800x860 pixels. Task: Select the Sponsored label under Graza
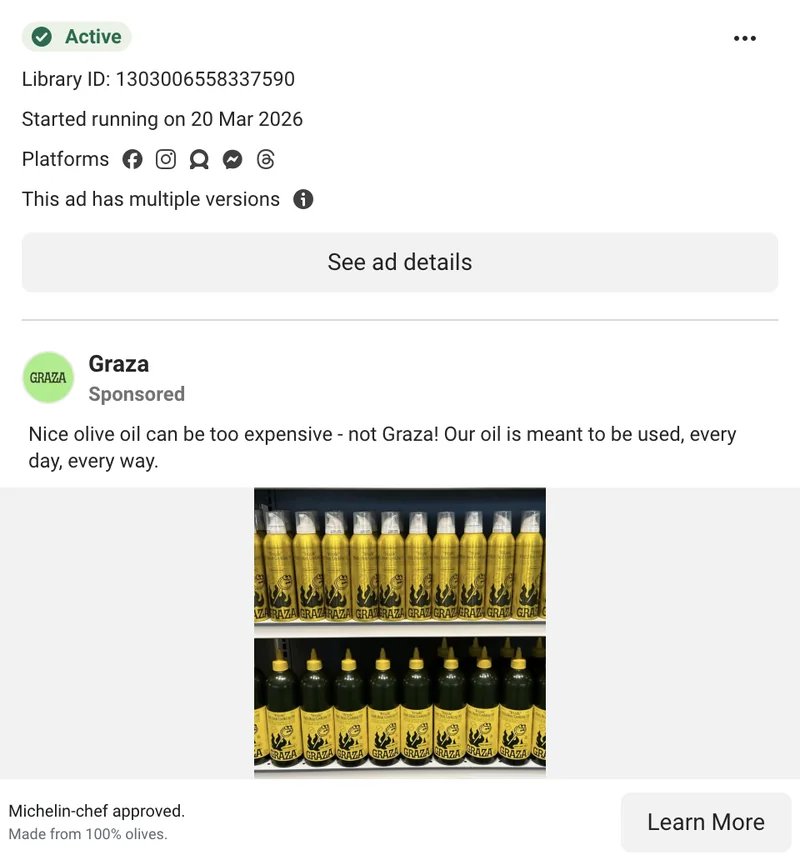136,394
